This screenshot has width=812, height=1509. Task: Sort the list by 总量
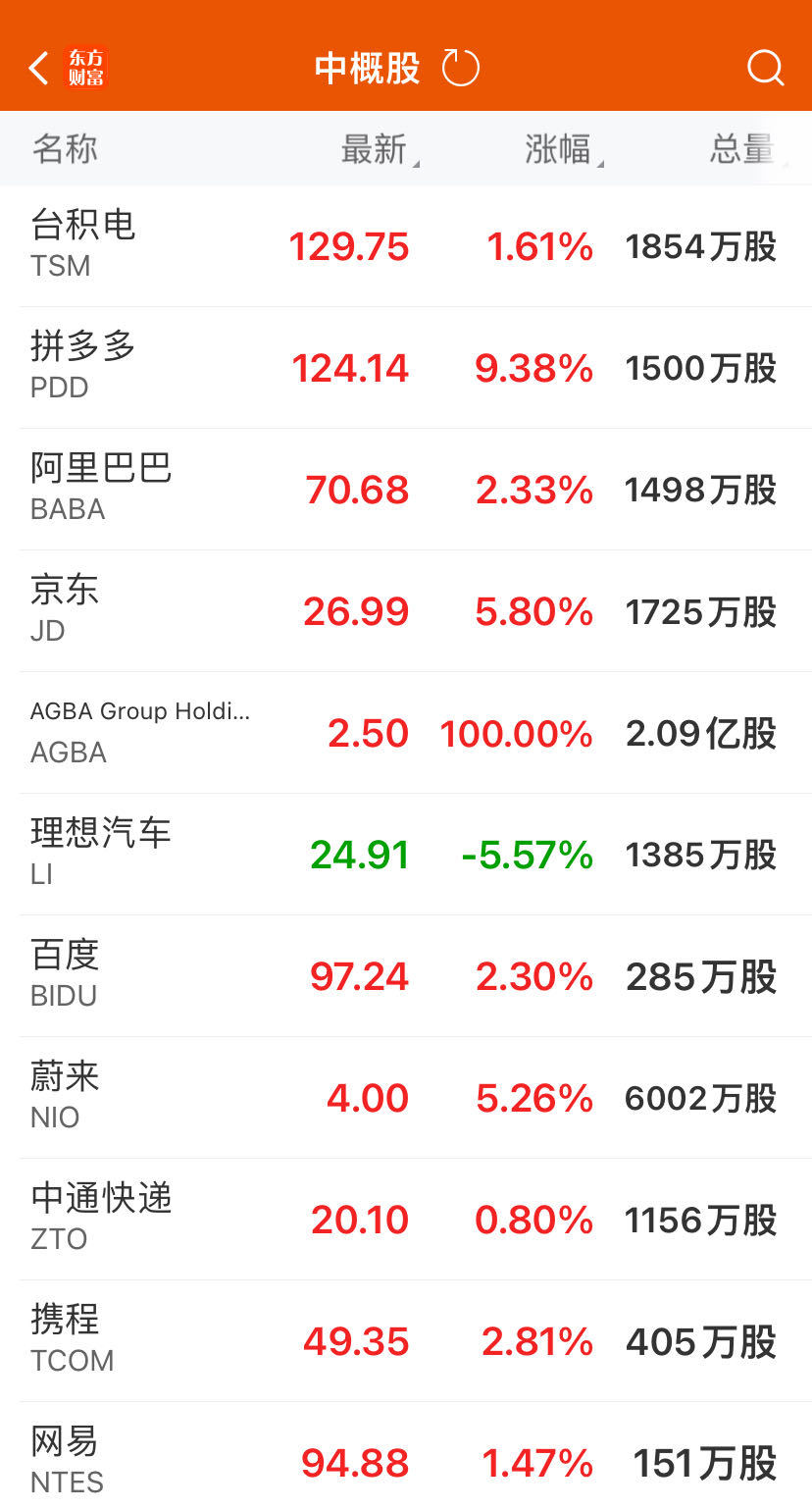point(743,150)
